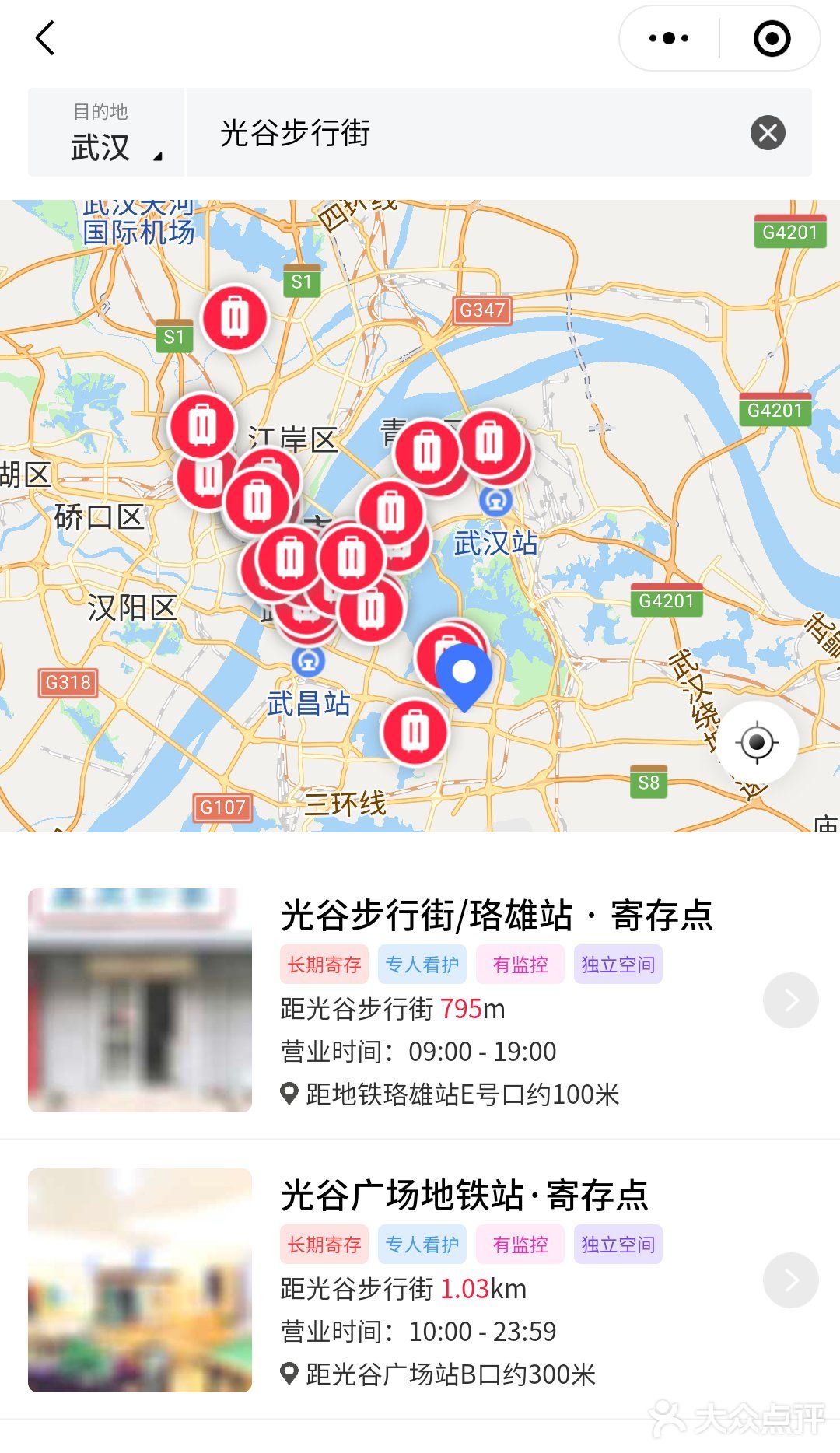The image size is (840, 1453).
Task: Tap the arrow beside 光谷广场地铁站·寄存点
Action: click(x=790, y=1280)
